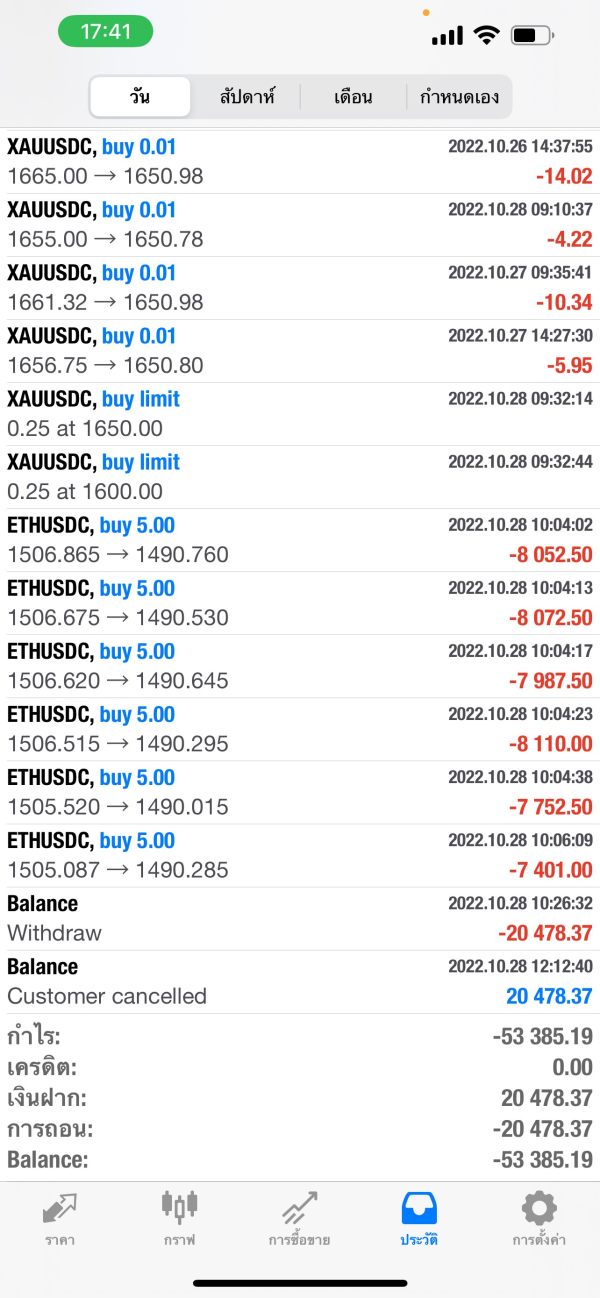Viewport: 600px width, 1298px height.
Task: Choose the กำหนดเอง custom period
Action: tap(459, 97)
